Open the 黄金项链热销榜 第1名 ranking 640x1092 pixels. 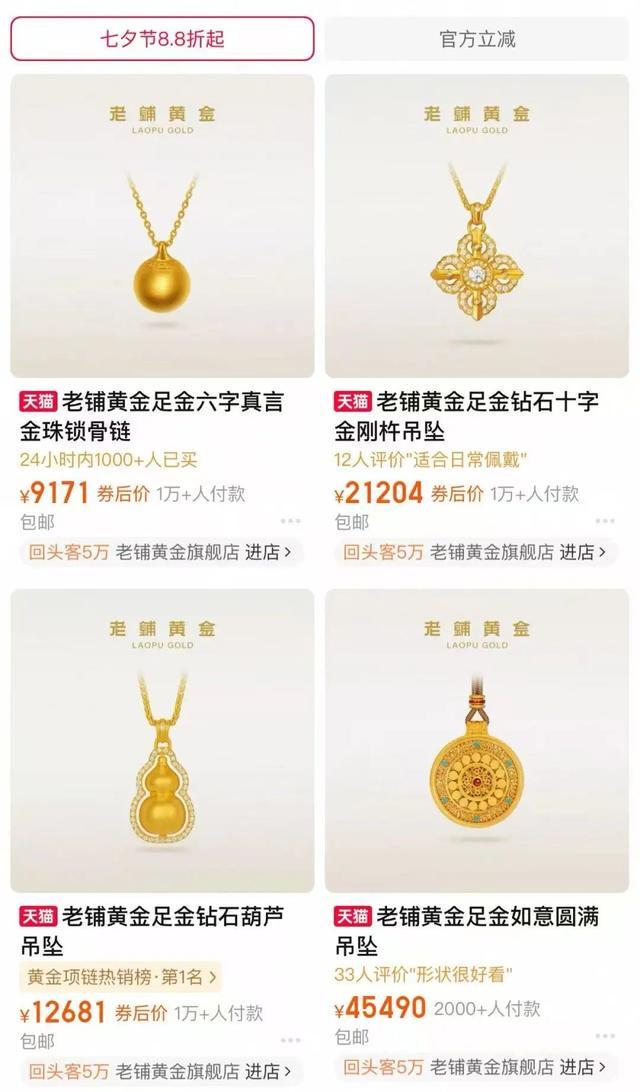coord(121,976)
